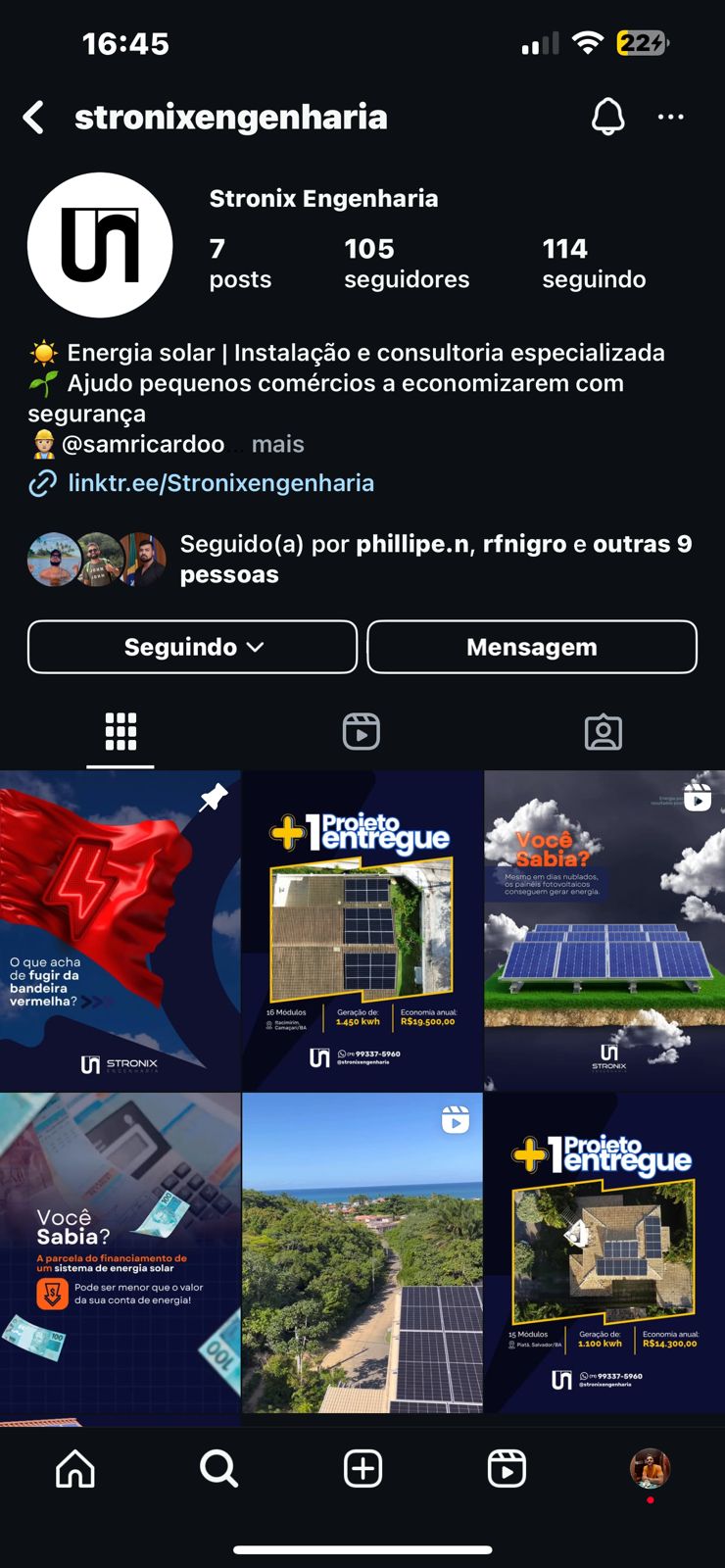Open the 105 seguidores list
The width and height of the screenshot is (725, 1568).
click(407, 264)
